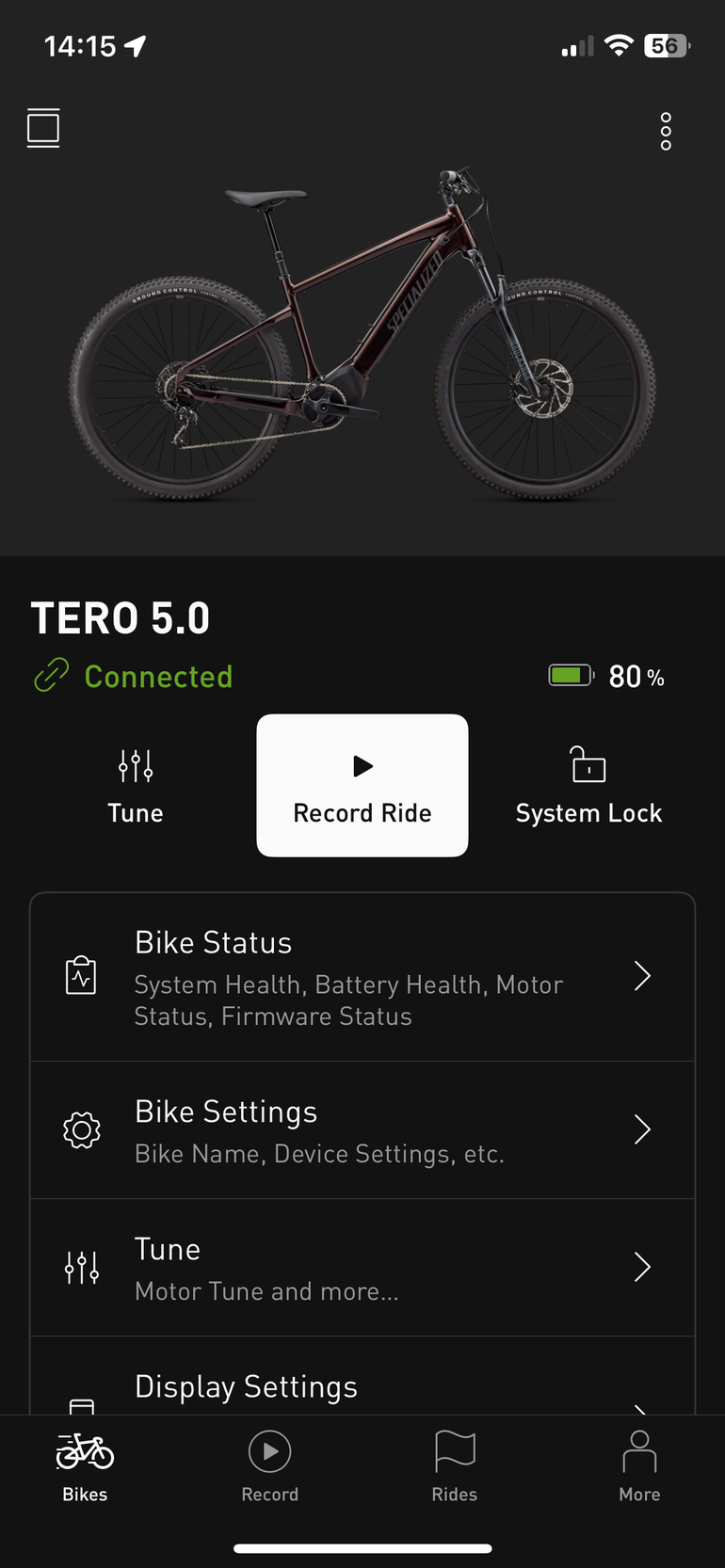This screenshot has height=1568, width=725.
Task: Open the Tune quick action button
Action: click(x=136, y=786)
